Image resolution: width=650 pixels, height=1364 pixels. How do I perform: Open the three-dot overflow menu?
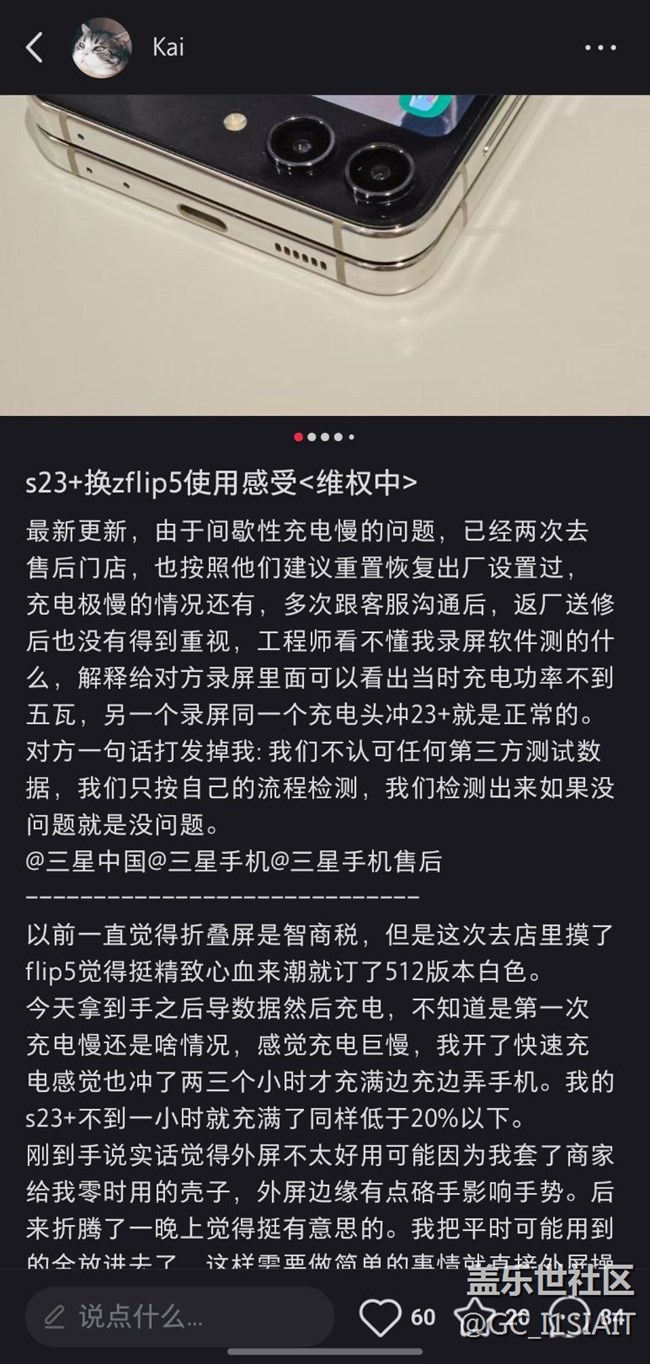click(x=600, y=47)
